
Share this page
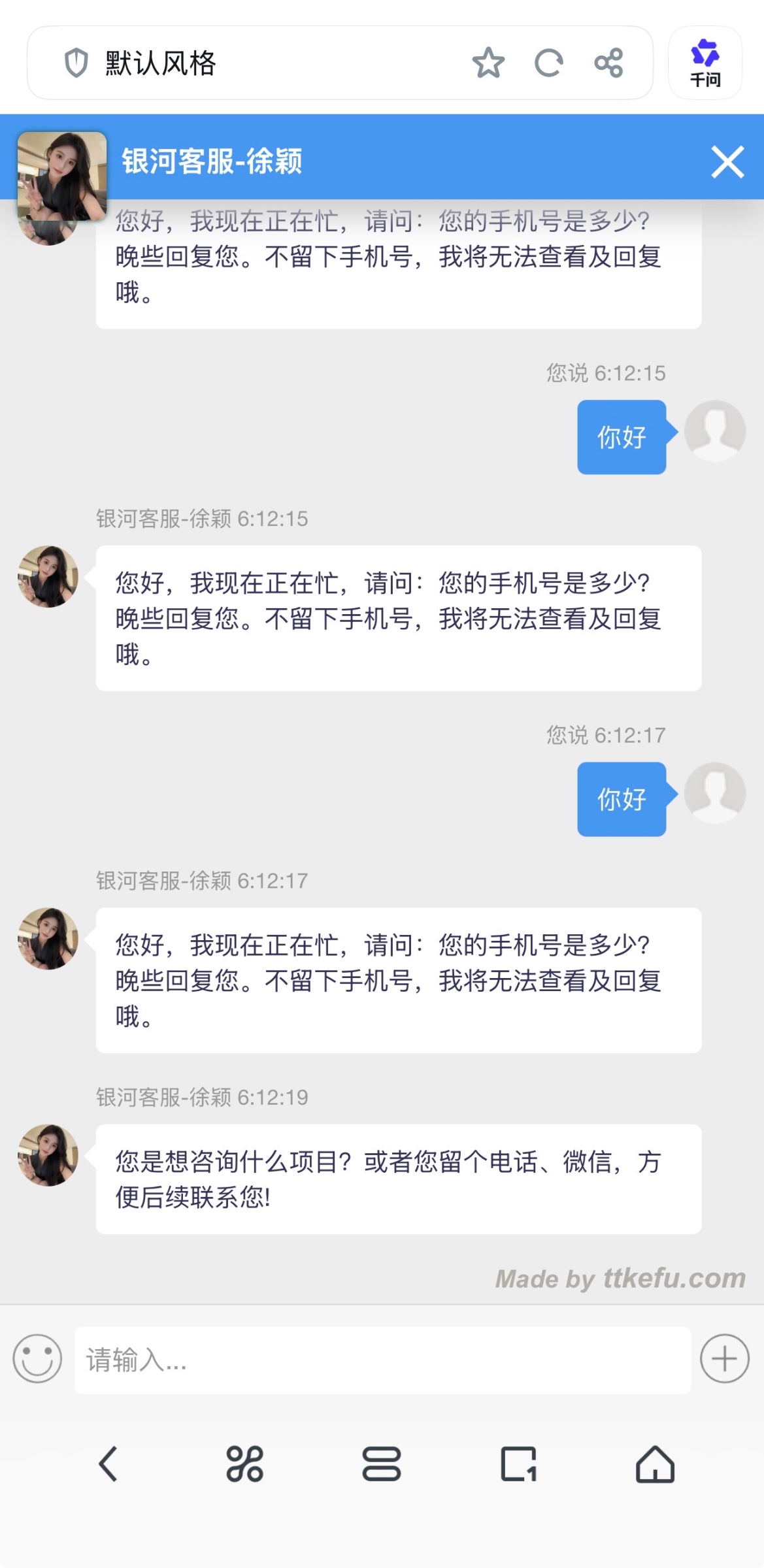pyautogui.click(x=608, y=63)
